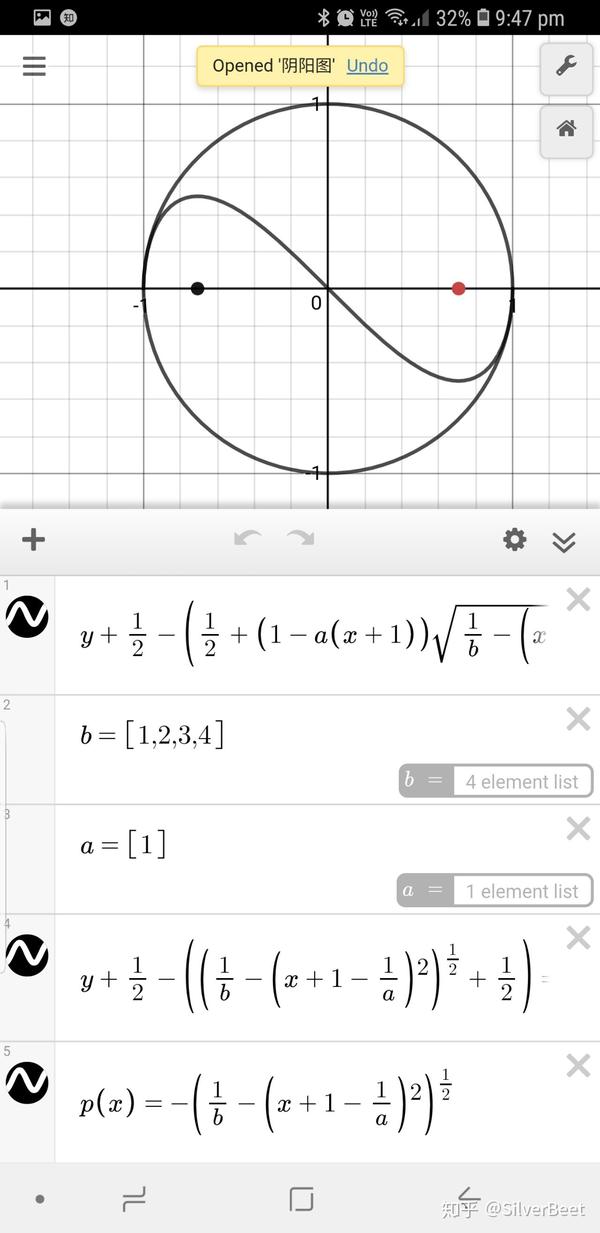The width and height of the screenshot is (600, 1233).
Task: Open the hamburger menu
Action: 34,66
